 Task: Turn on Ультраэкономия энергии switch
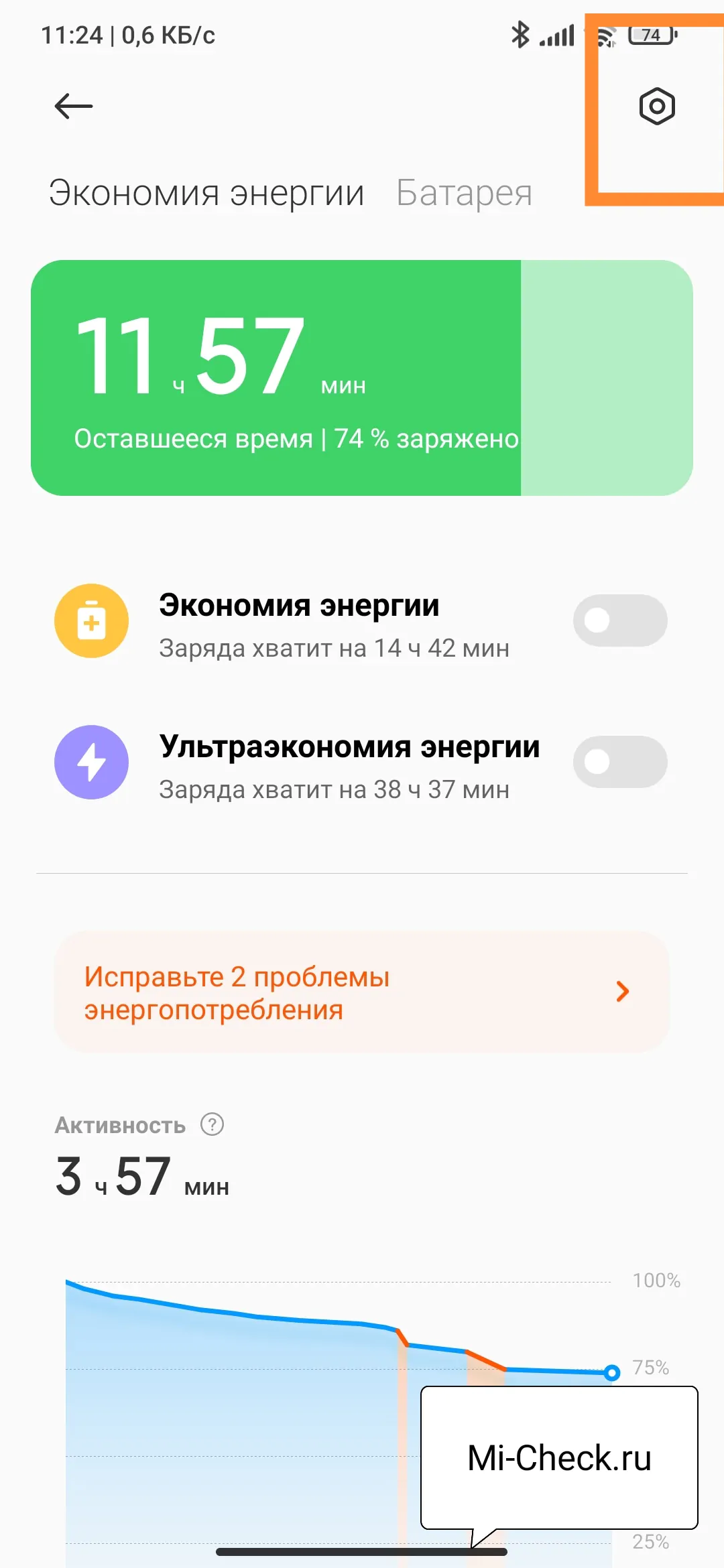click(x=619, y=762)
